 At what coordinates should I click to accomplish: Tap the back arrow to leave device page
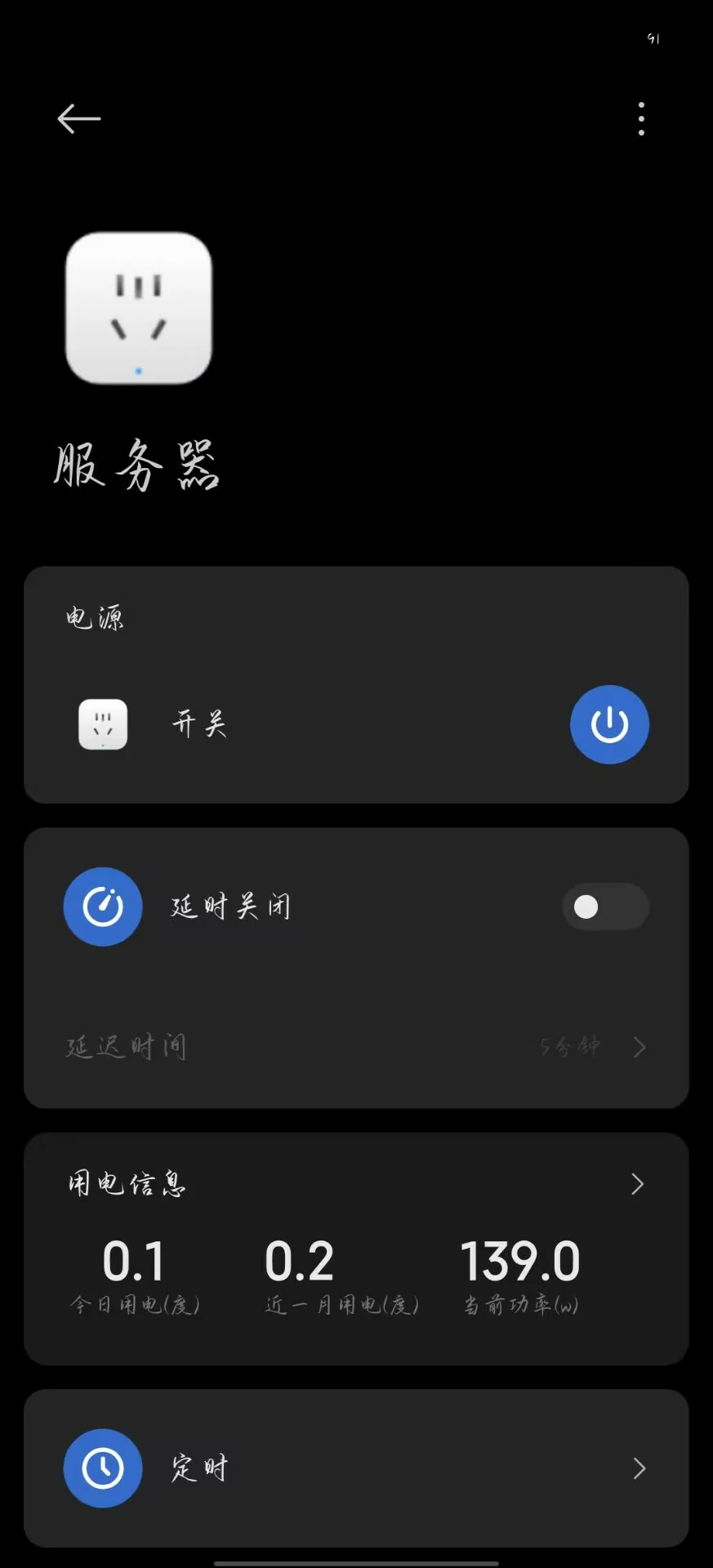point(78,118)
